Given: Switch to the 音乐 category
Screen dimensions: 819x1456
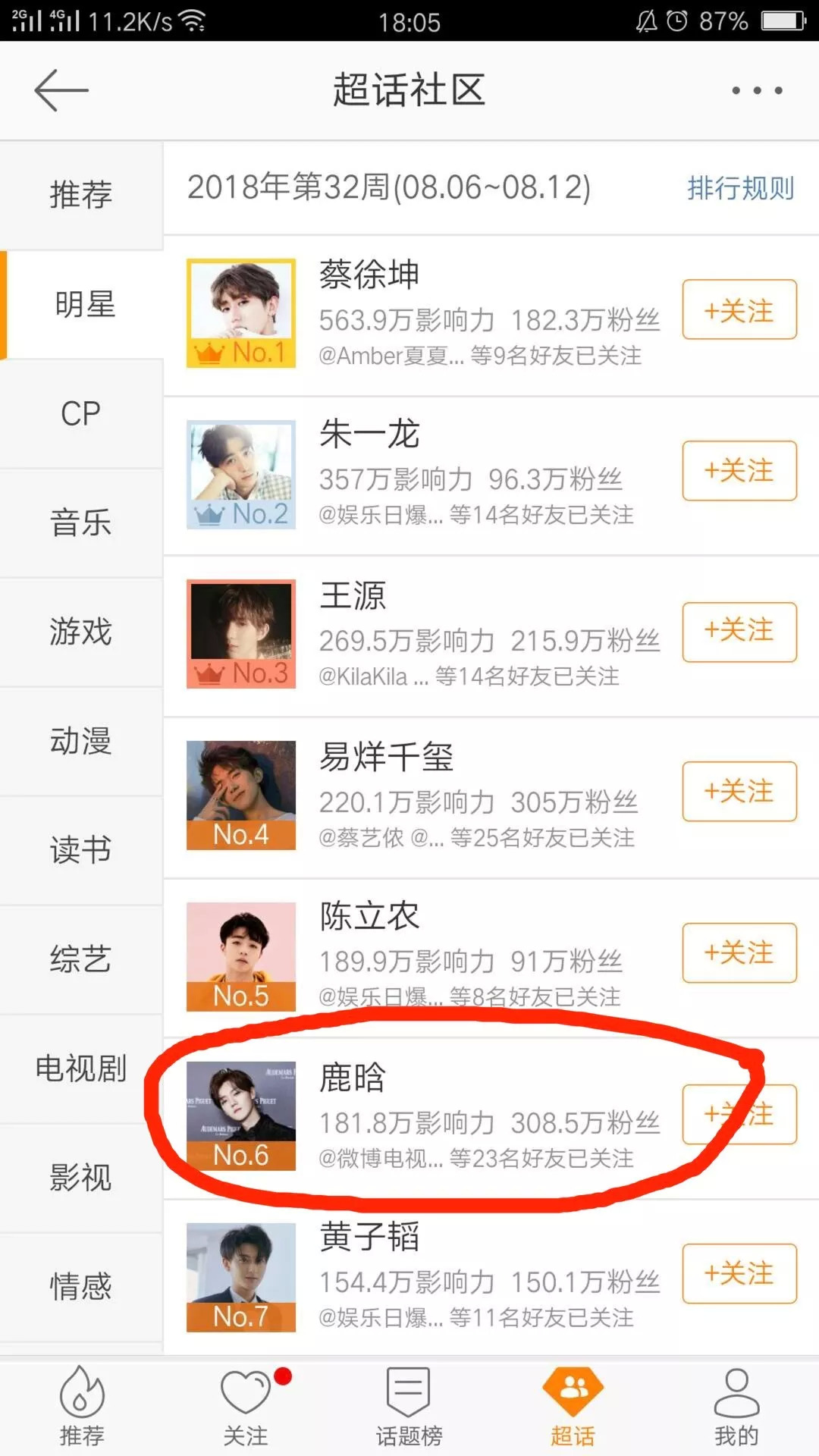Looking at the screenshot, I should (x=81, y=523).
